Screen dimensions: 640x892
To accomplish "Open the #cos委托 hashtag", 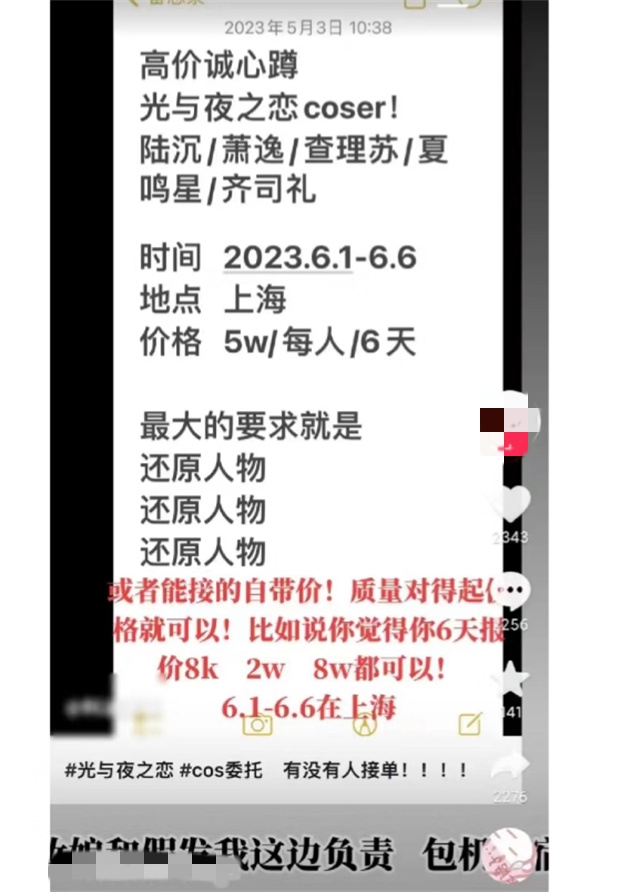I will [213, 770].
